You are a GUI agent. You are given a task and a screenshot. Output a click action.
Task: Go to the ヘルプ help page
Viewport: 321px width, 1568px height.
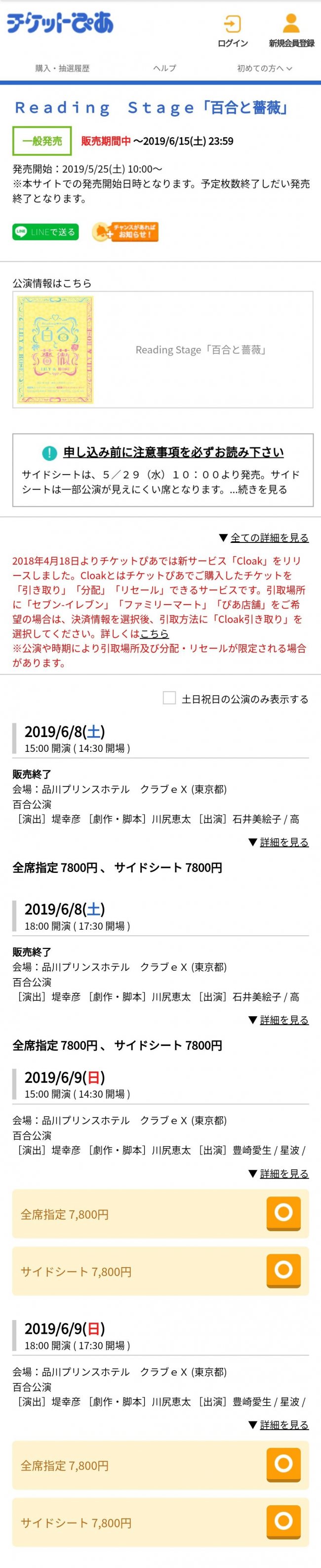(x=164, y=68)
